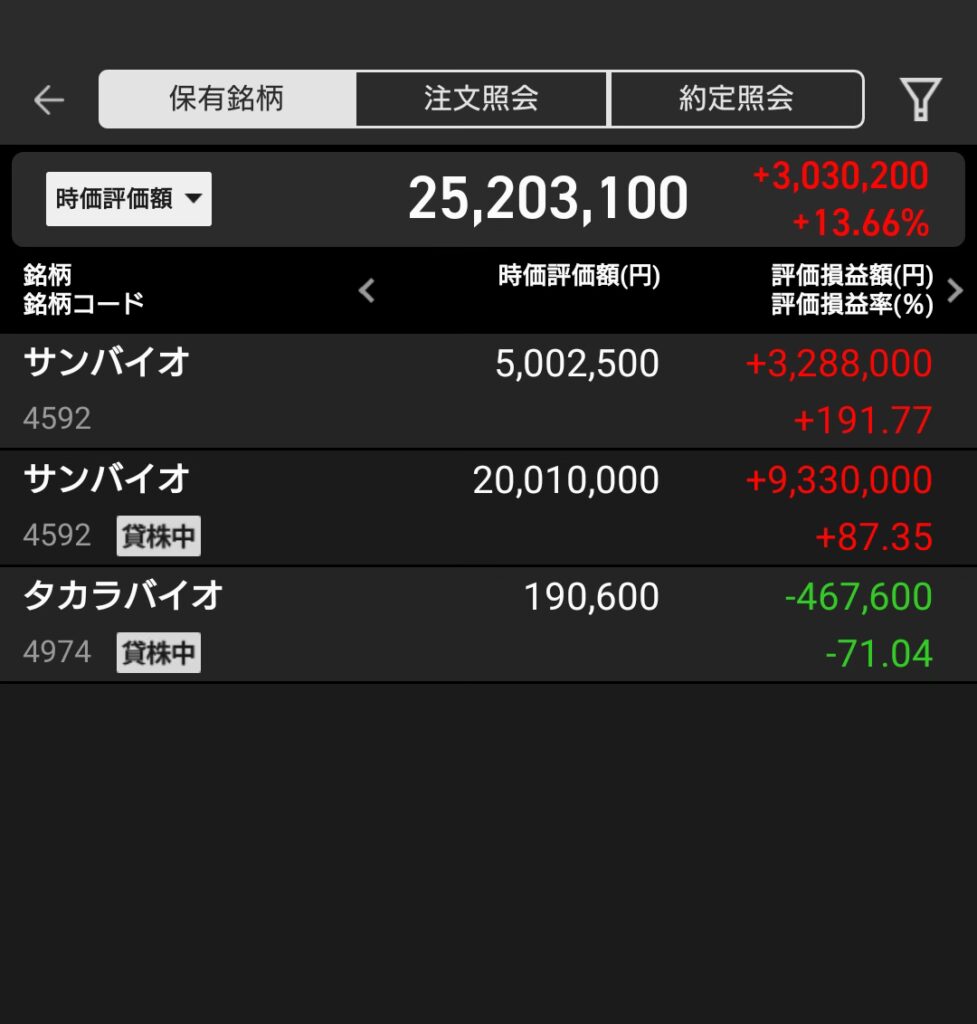Open サンバイオ holding valued 20,010,000

tap(488, 508)
